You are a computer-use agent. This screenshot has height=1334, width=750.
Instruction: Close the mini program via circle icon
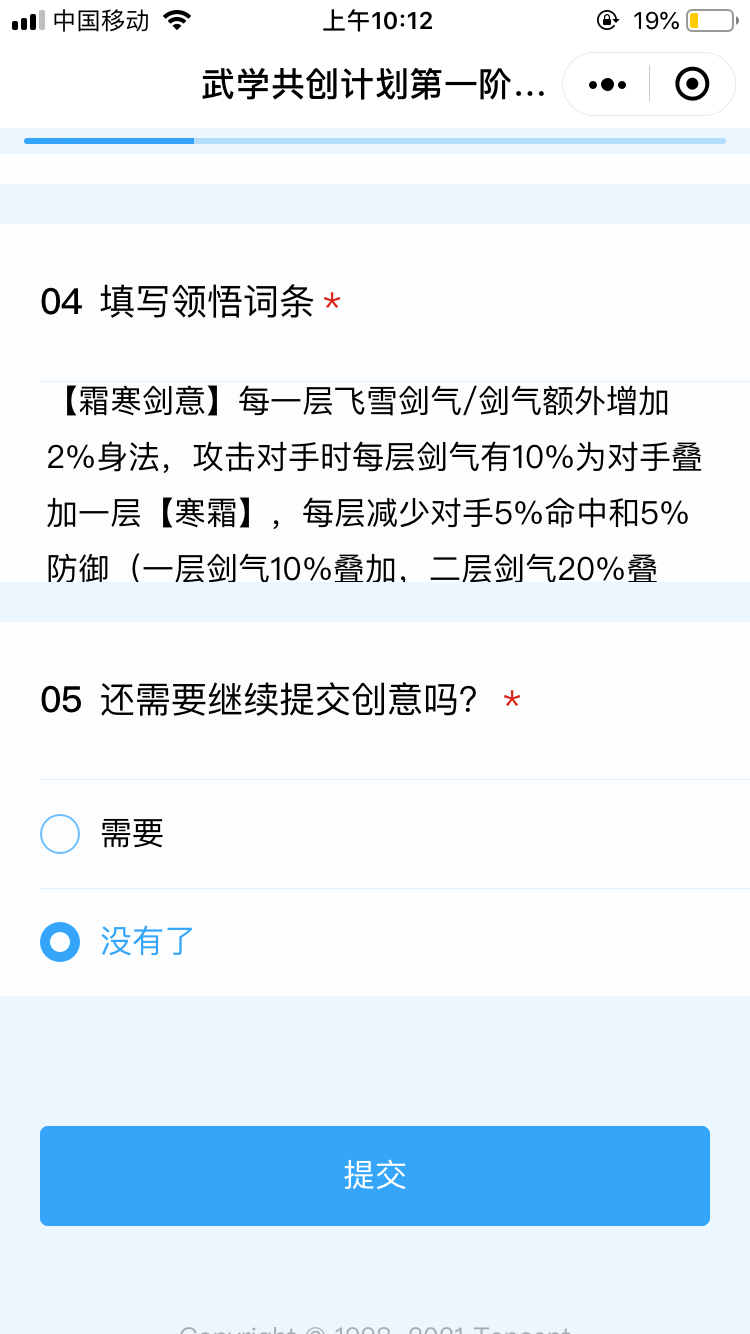[692, 84]
